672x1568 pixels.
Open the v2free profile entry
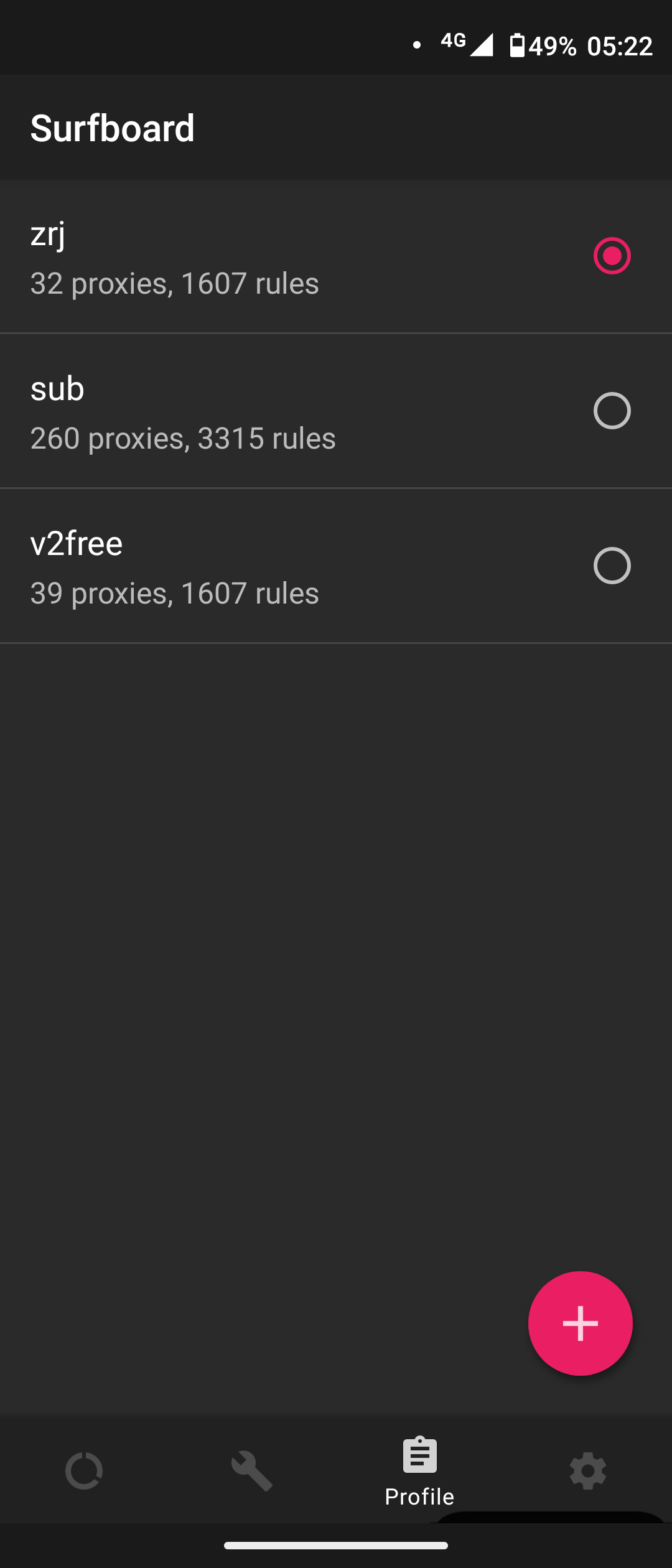point(249,567)
